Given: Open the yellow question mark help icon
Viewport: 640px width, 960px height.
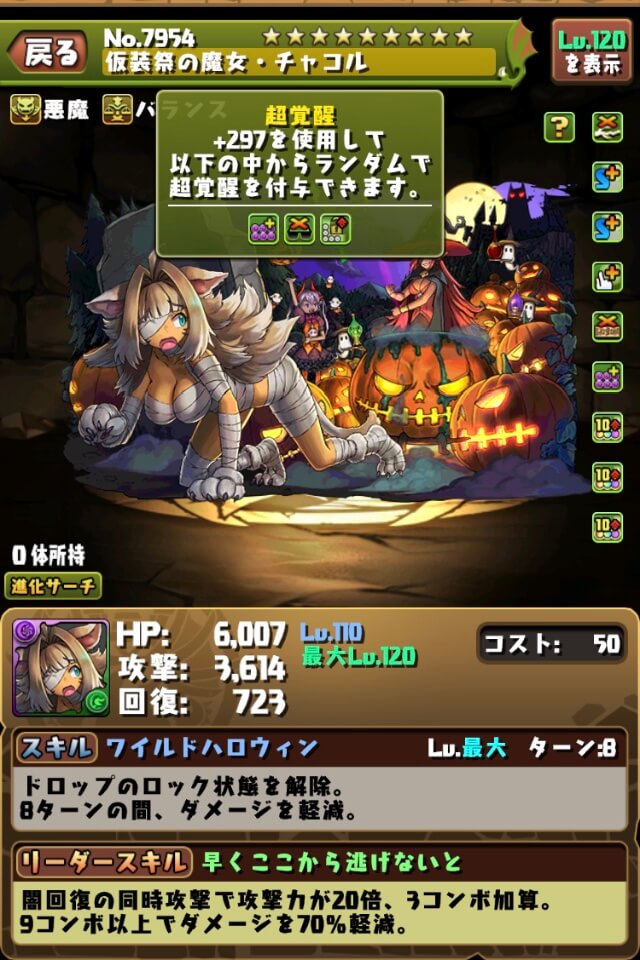Looking at the screenshot, I should [x=560, y=127].
